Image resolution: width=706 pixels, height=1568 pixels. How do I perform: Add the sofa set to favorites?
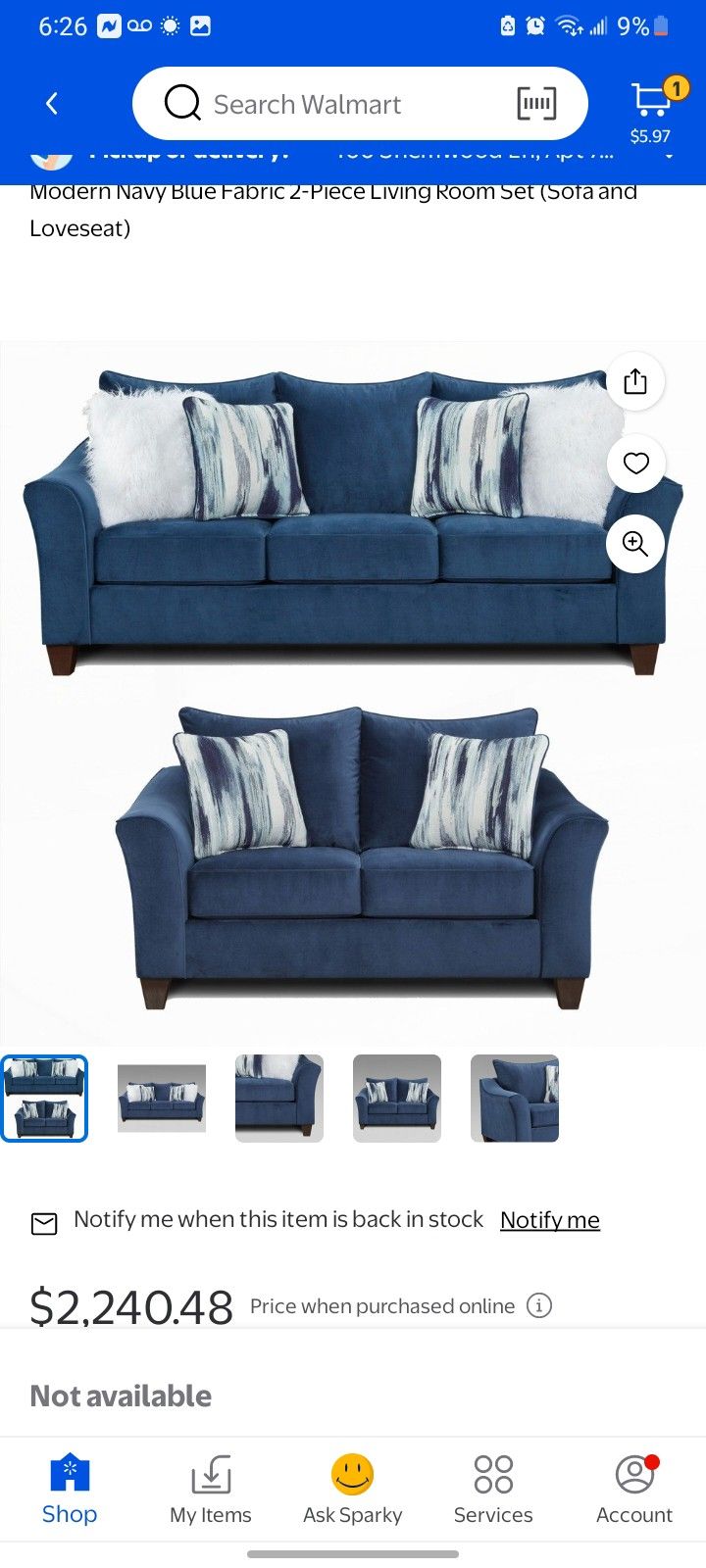pyautogui.click(x=635, y=464)
